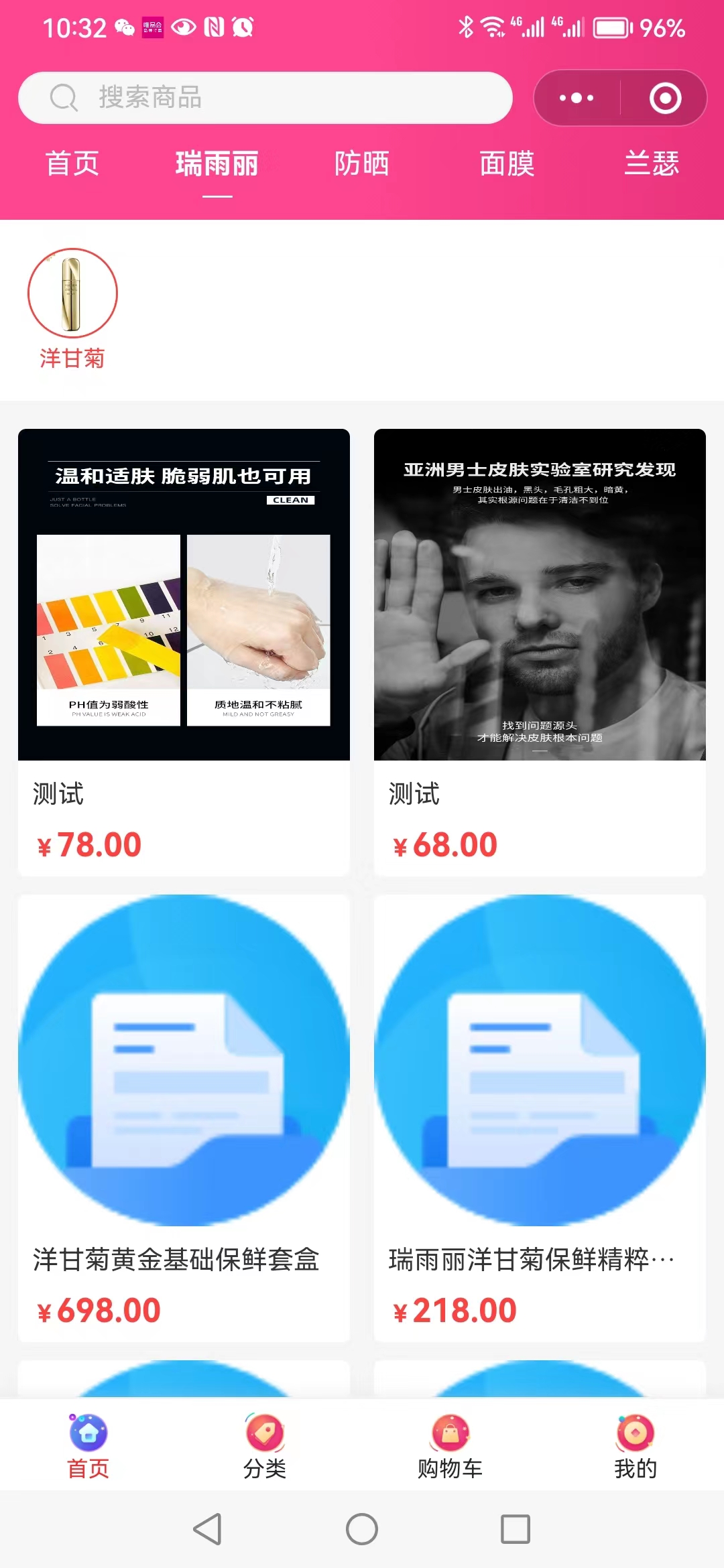View 洋甘菊黄金基础保鲜套盒 product
Image resolution: width=724 pixels, height=1568 pixels.
[x=184, y=1117]
